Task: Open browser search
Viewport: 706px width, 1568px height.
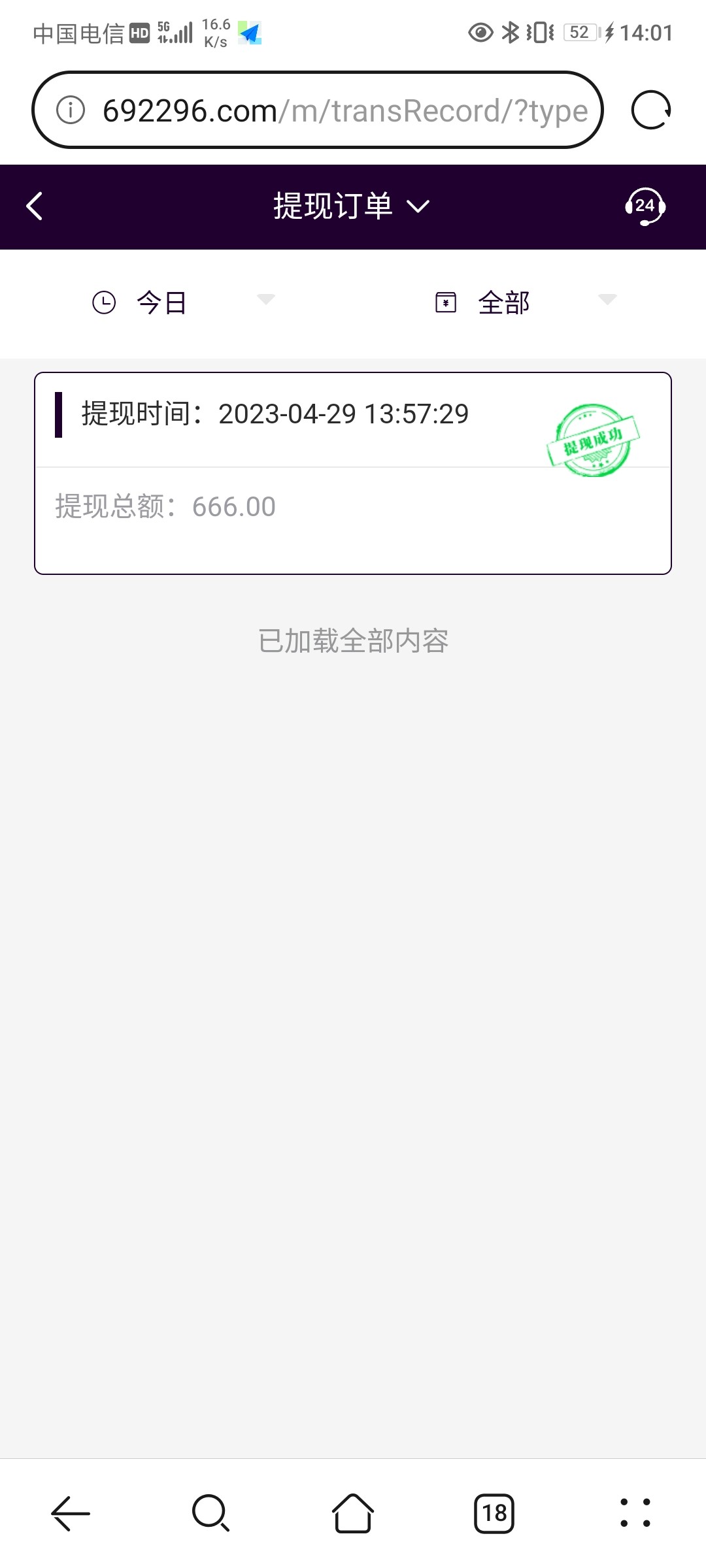Action: 211,1513
